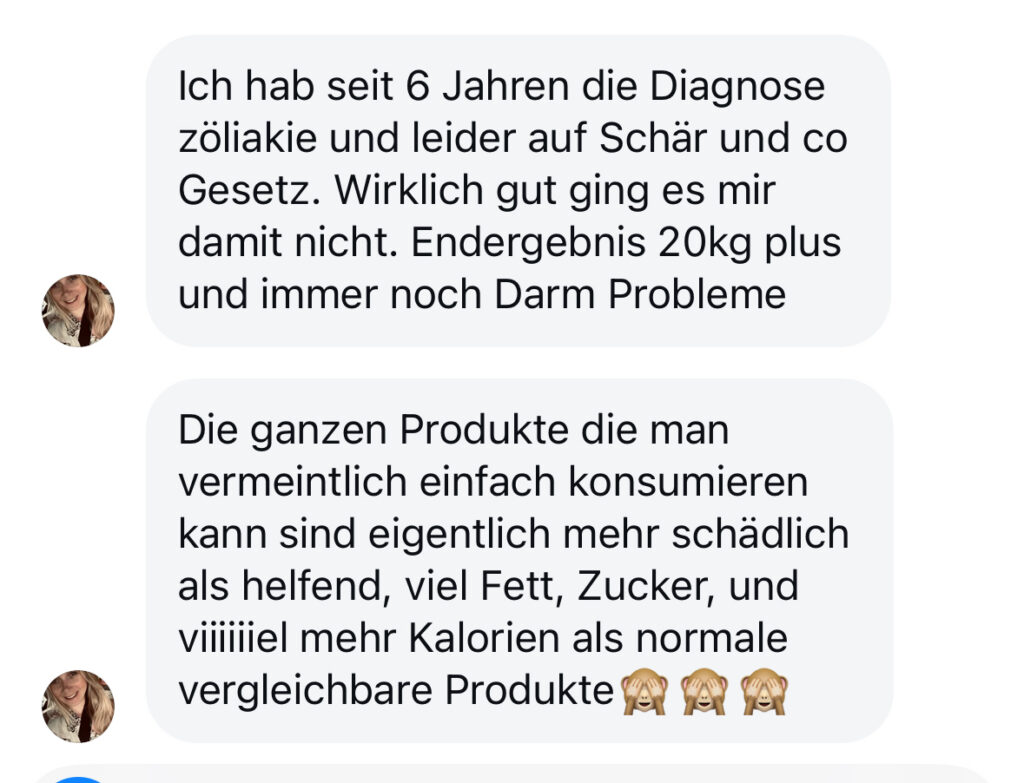The height and width of the screenshot is (783, 1024).
Task: Open sender's avatar beside the Zöliakie diagnosis message
Action: 78,311
